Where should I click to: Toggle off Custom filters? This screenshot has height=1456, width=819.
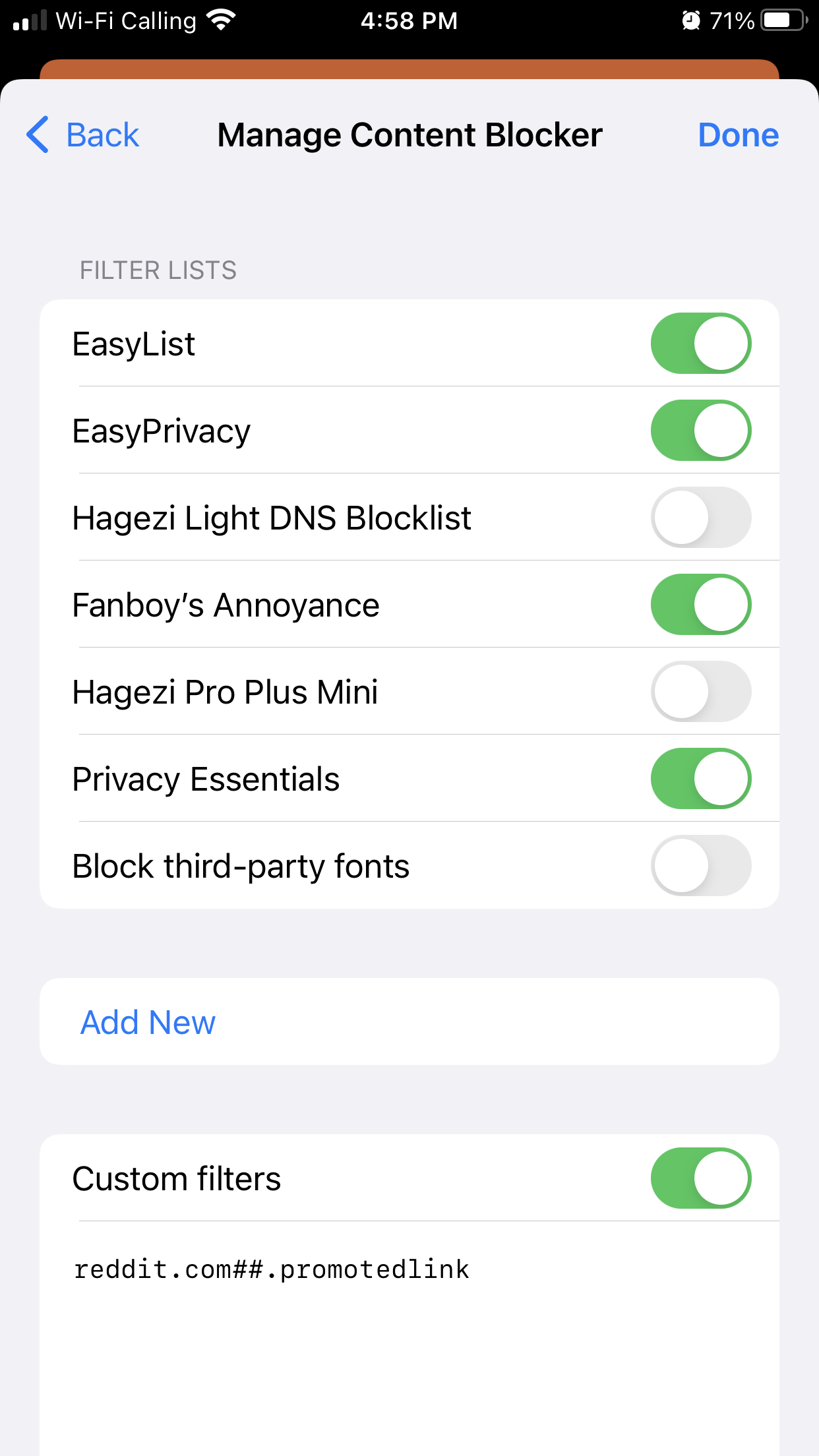[700, 1178]
